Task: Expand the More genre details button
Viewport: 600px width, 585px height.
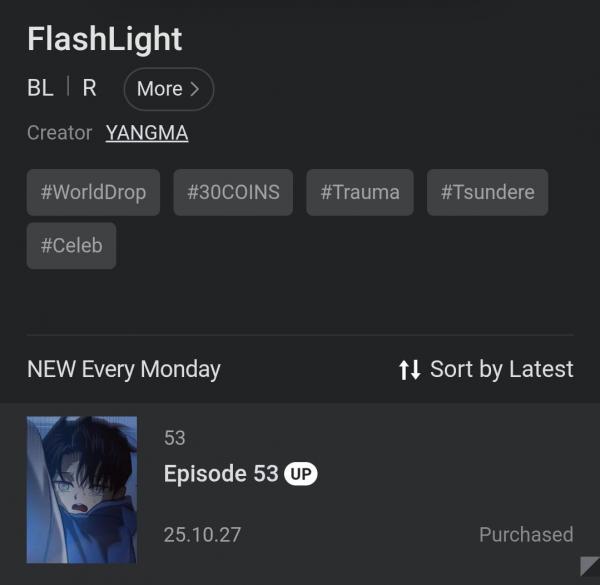Action: [x=168, y=89]
